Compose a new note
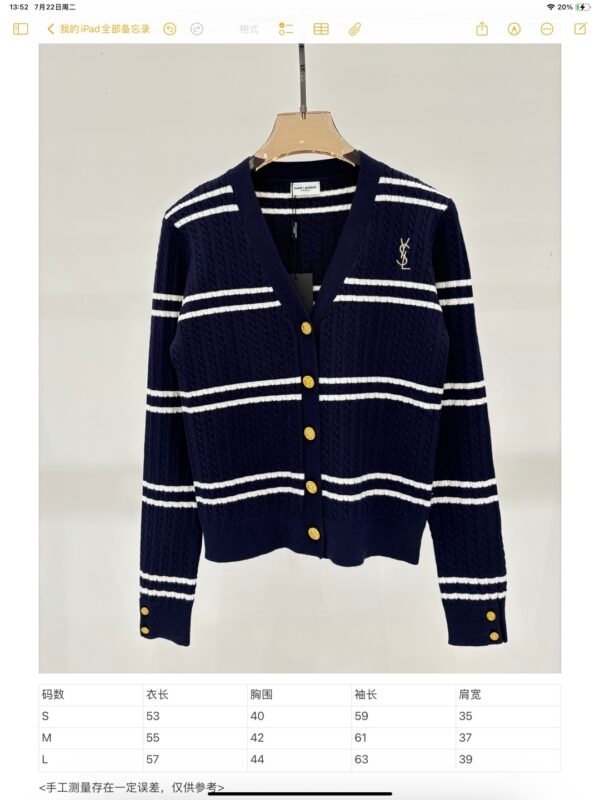 click(579, 29)
